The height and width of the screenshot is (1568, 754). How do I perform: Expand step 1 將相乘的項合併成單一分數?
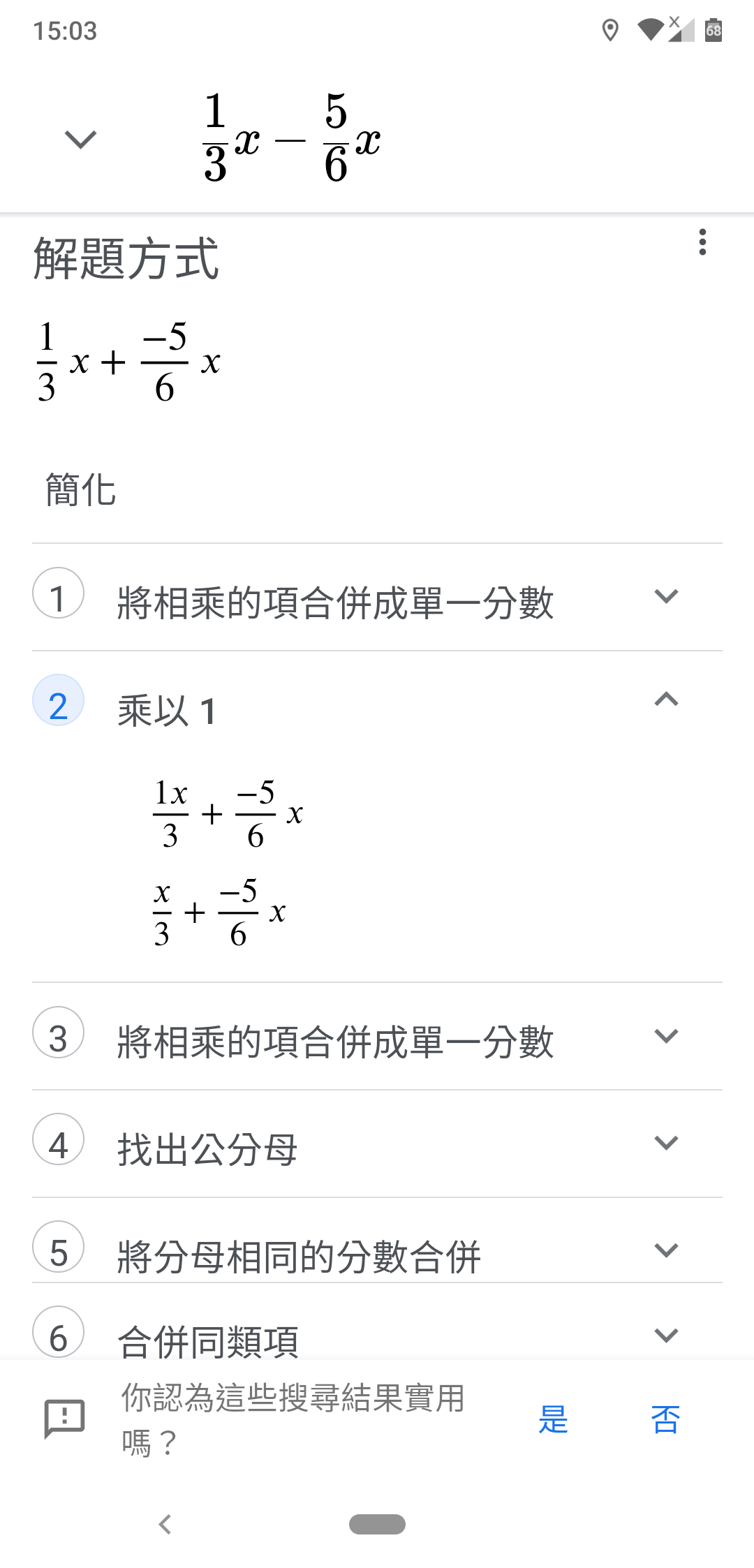pyautogui.click(x=666, y=597)
